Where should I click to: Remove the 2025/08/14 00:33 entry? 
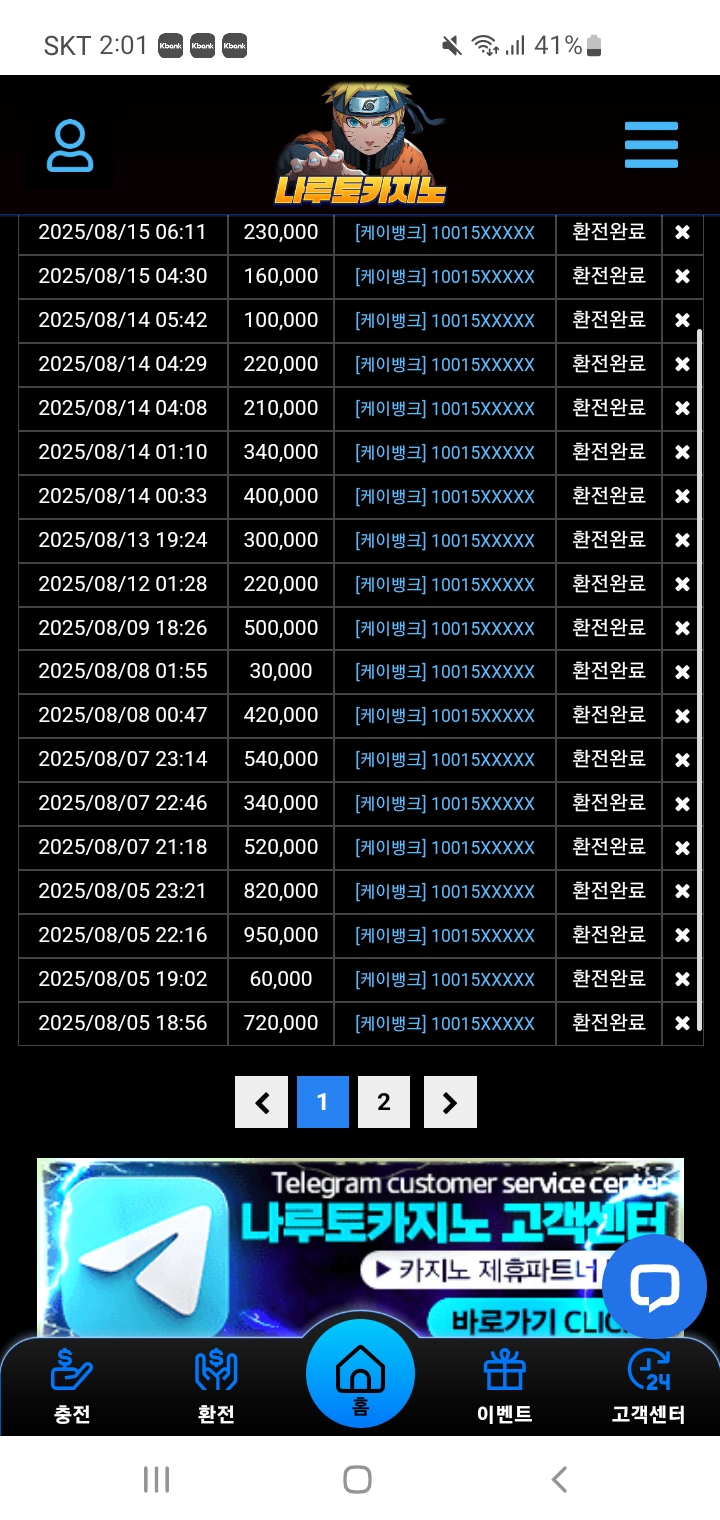(x=682, y=496)
